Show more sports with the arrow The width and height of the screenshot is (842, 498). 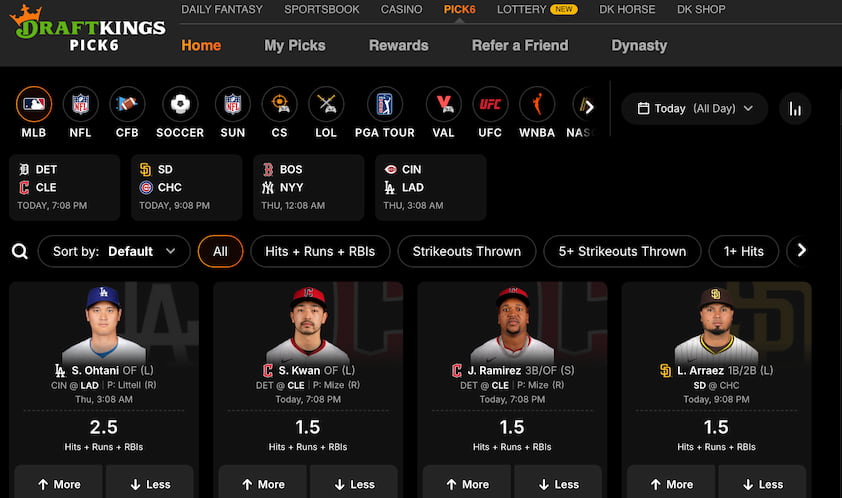pyautogui.click(x=588, y=106)
